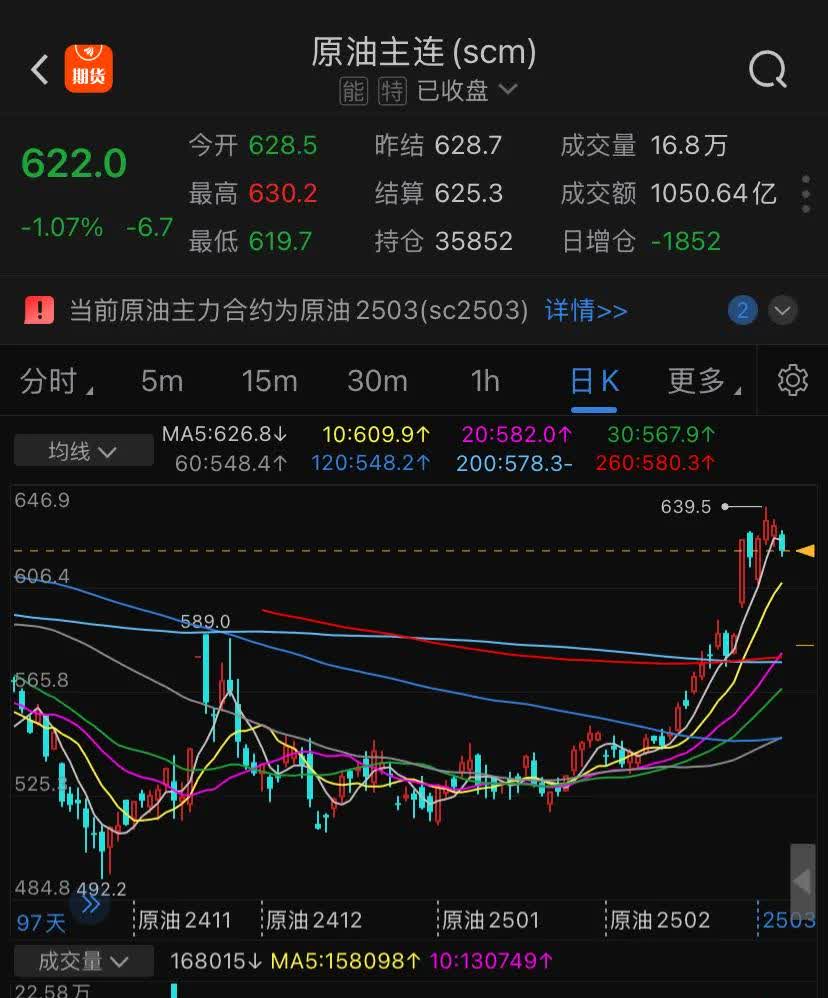
Task: Expand the chevron beside the blue badge 2
Action: [782, 311]
